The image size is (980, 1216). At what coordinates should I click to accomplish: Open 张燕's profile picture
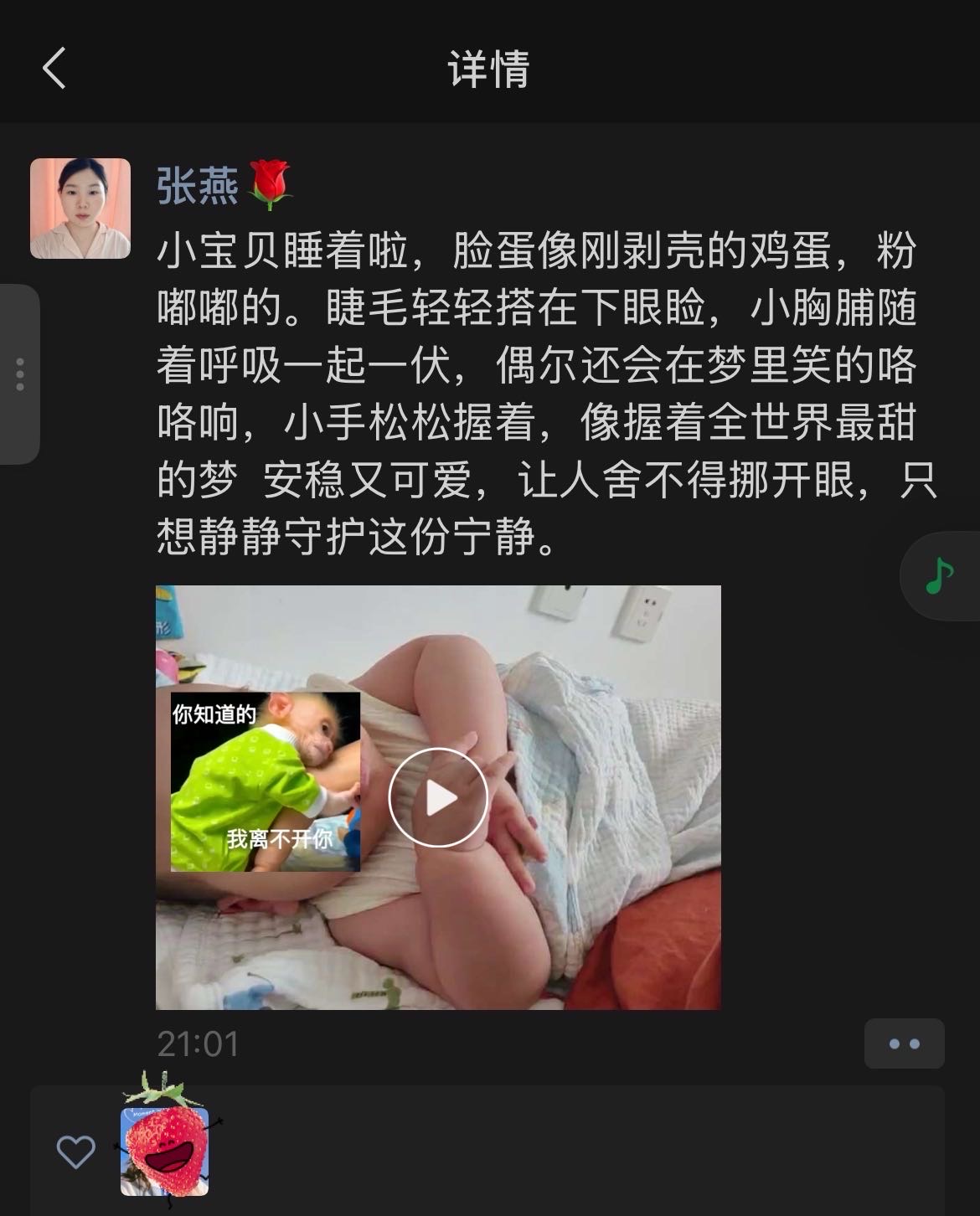(80, 209)
